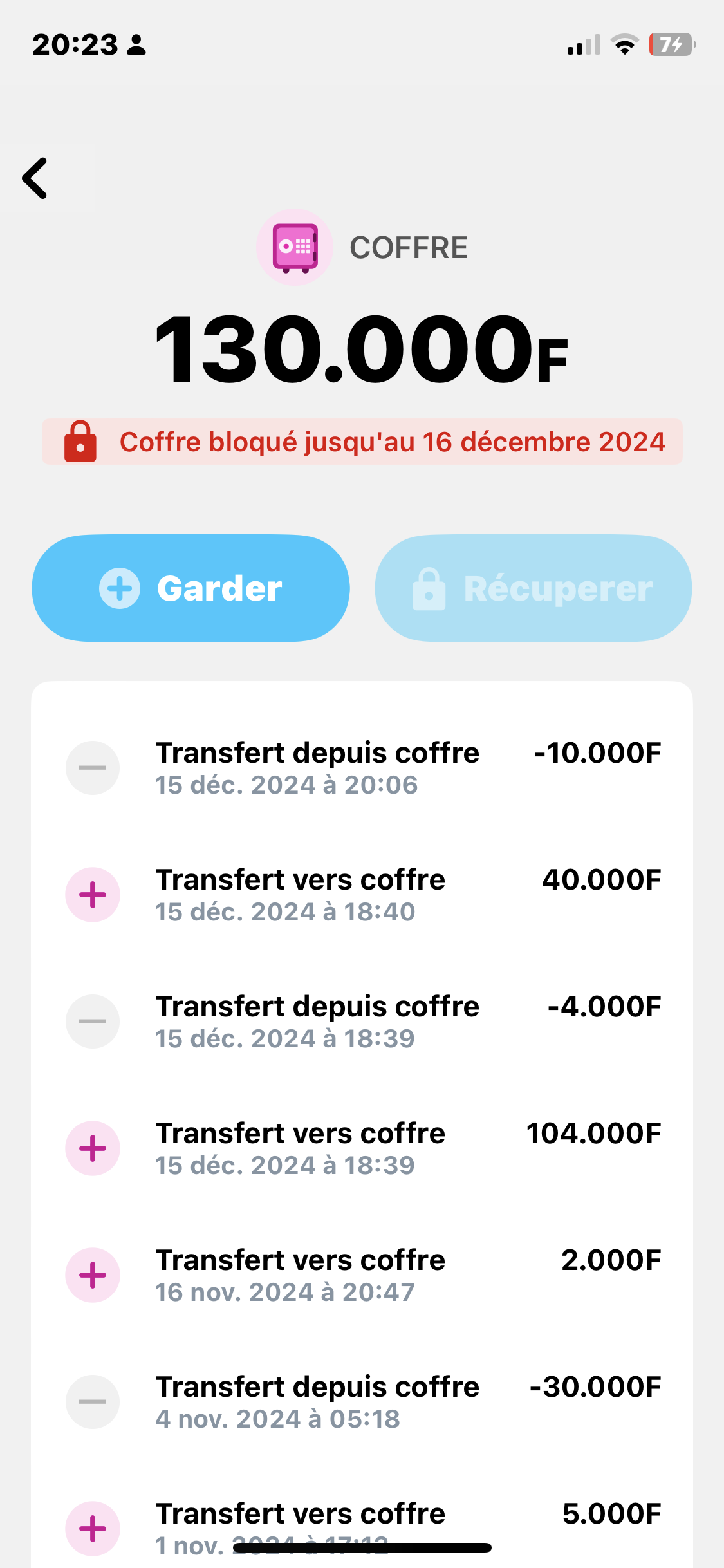Select the 5.000F transfer to coffre
The width and height of the screenshot is (724, 1568).
[x=362, y=1519]
